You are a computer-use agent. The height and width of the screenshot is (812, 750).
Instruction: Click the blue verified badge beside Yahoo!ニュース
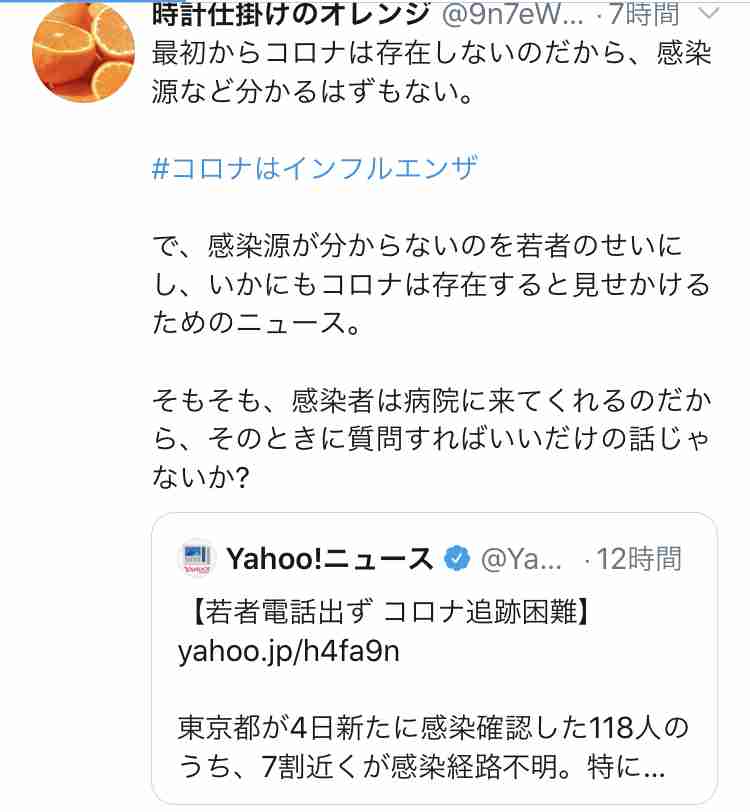coord(454,560)
